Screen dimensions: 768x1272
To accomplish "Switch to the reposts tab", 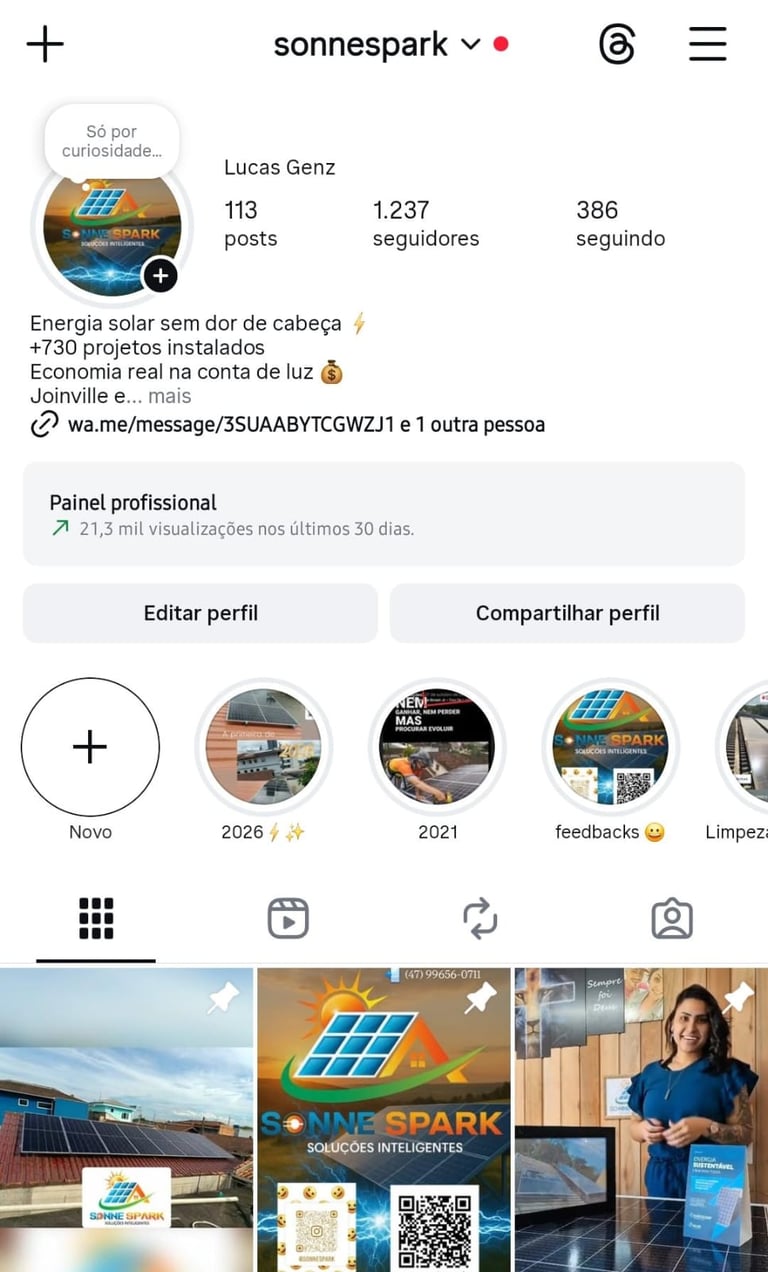I will (480, 918).
